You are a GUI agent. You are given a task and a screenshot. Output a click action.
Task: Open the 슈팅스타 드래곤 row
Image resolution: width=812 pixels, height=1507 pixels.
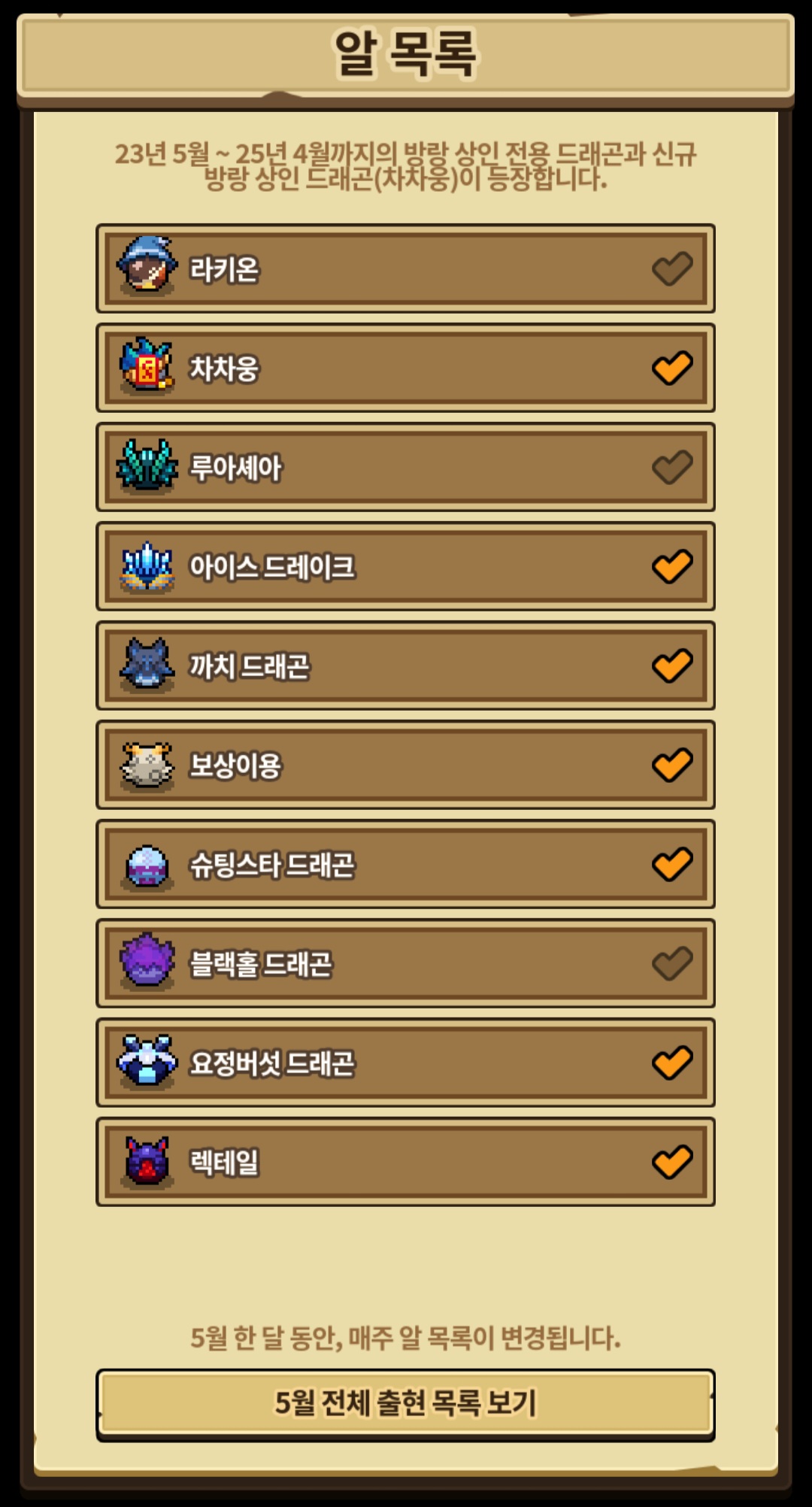coord(405,864)
